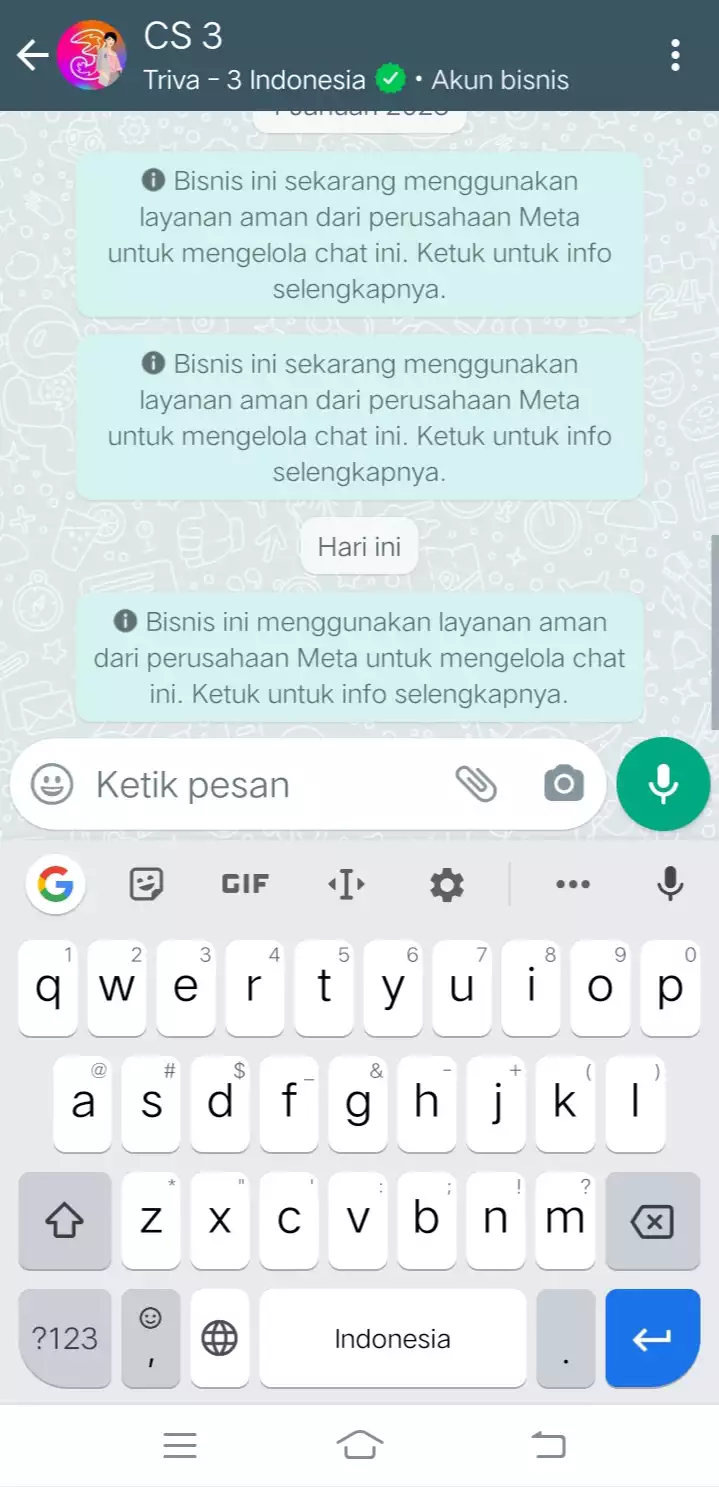The width and height of the screenshot is (719, 1487).
Task: Open the camera from the message bar
Action: pyautogui.click(x=564, y=785)
